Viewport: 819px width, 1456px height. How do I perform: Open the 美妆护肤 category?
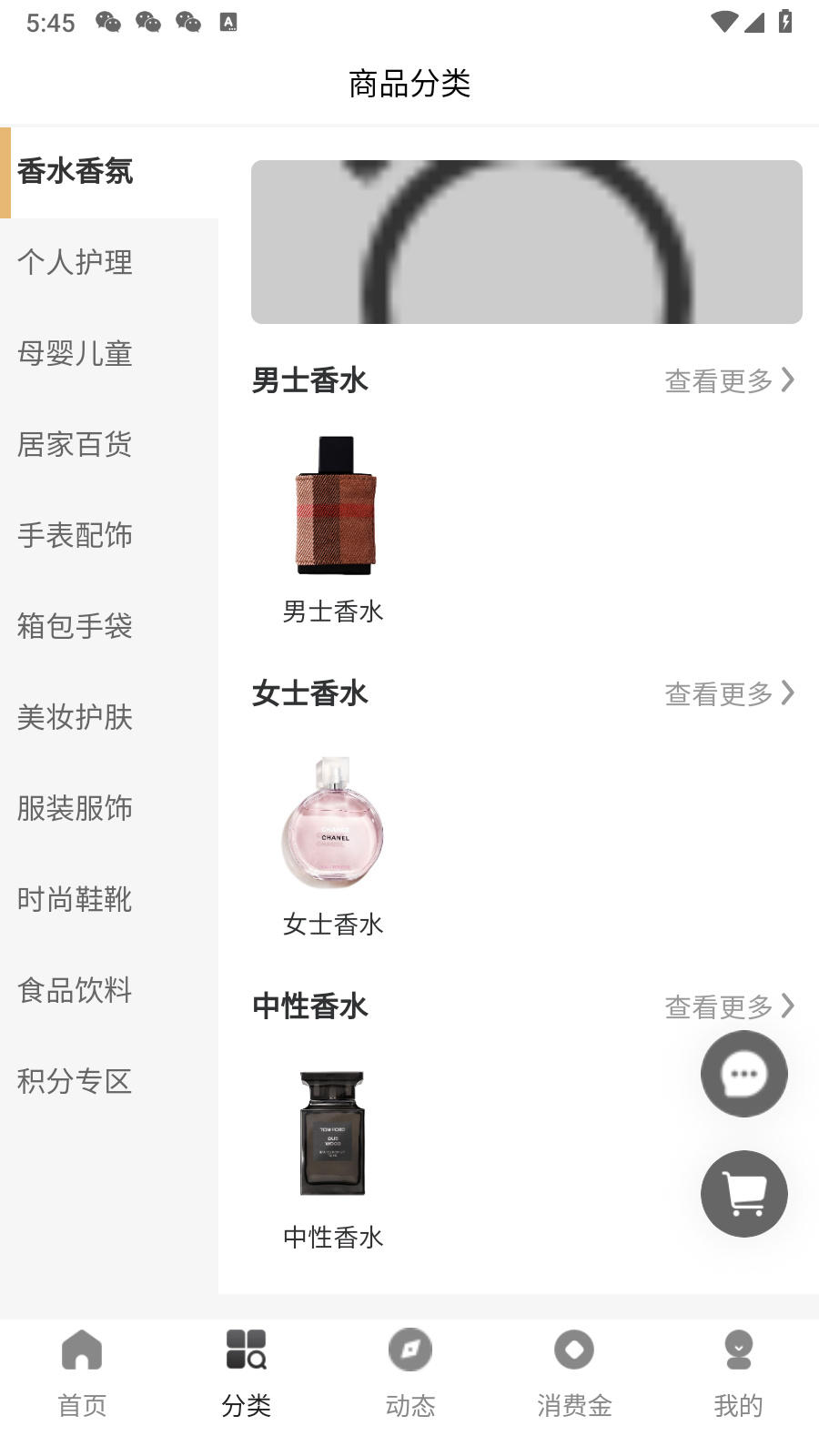pyautogui.click(x=76, y=717)
